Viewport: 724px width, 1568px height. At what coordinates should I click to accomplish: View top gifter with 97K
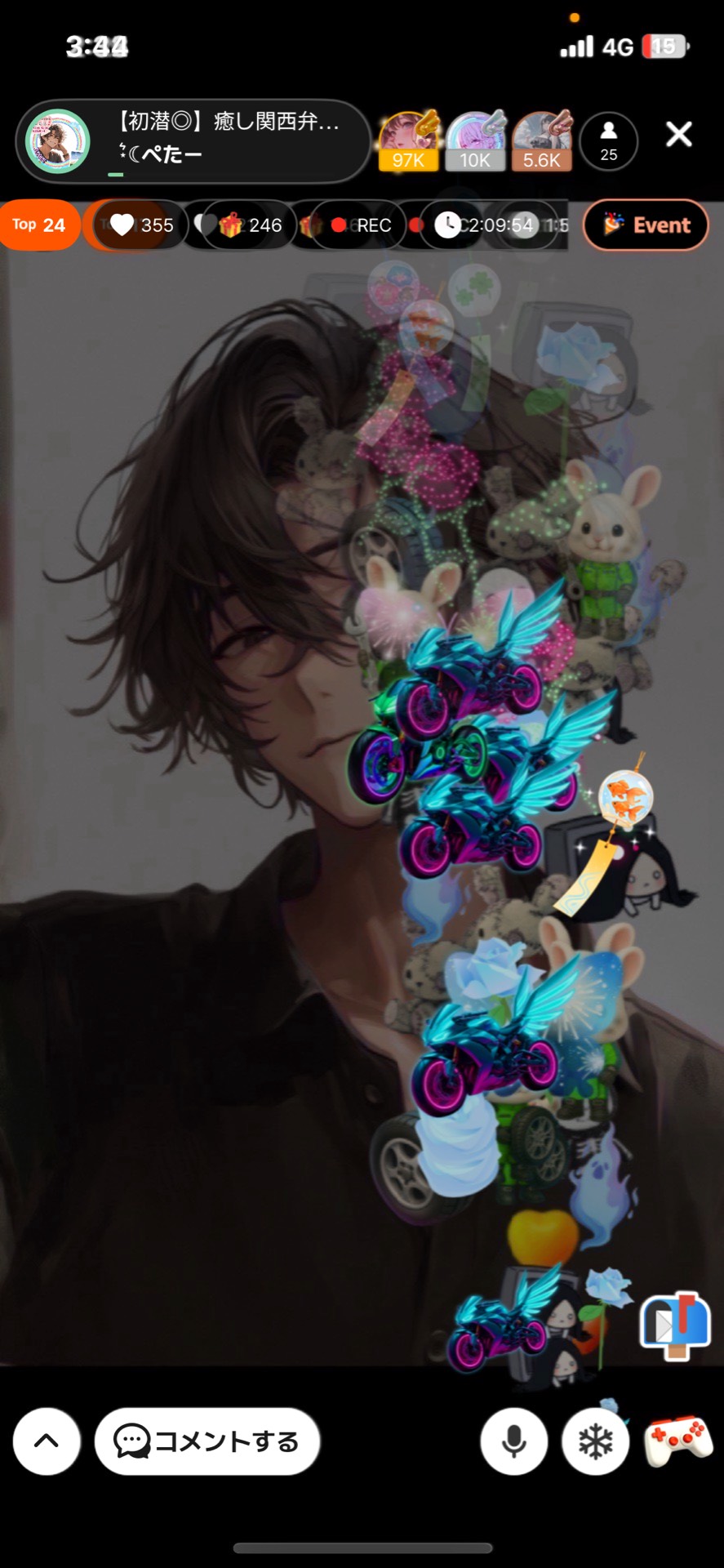(408, 141)
